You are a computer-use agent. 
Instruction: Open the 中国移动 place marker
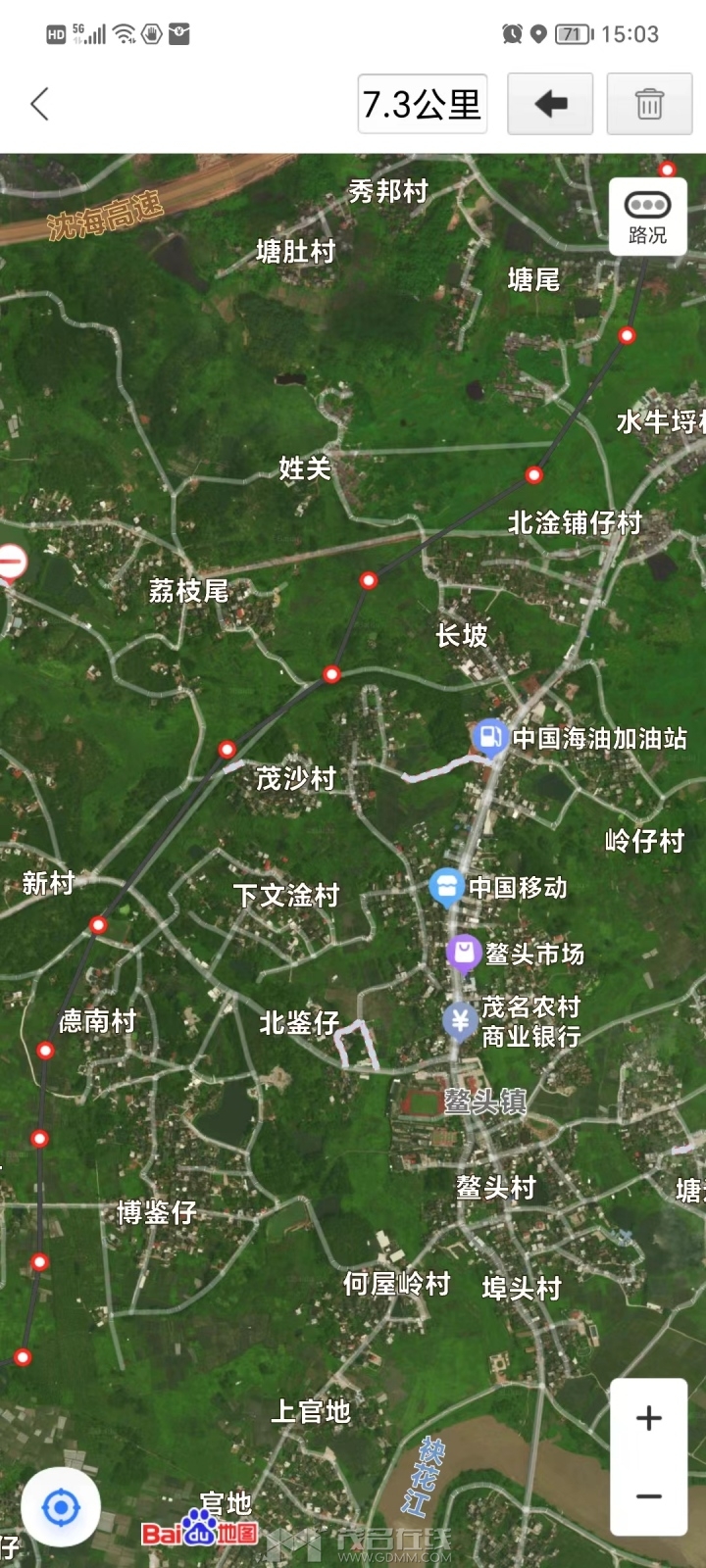coord(446,887)
